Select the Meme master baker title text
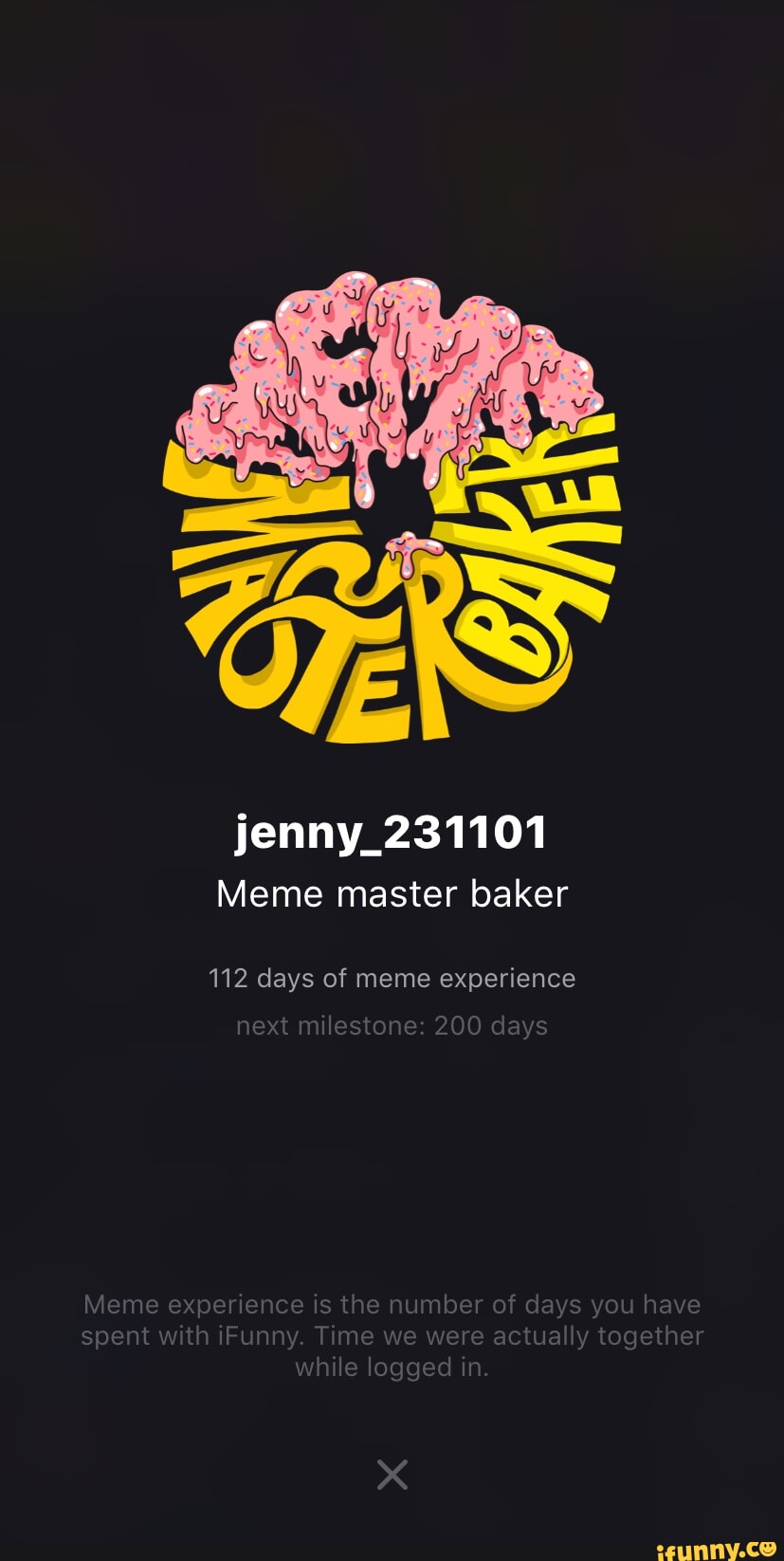This screenshot has width=784, height=1561. [392, 892]
